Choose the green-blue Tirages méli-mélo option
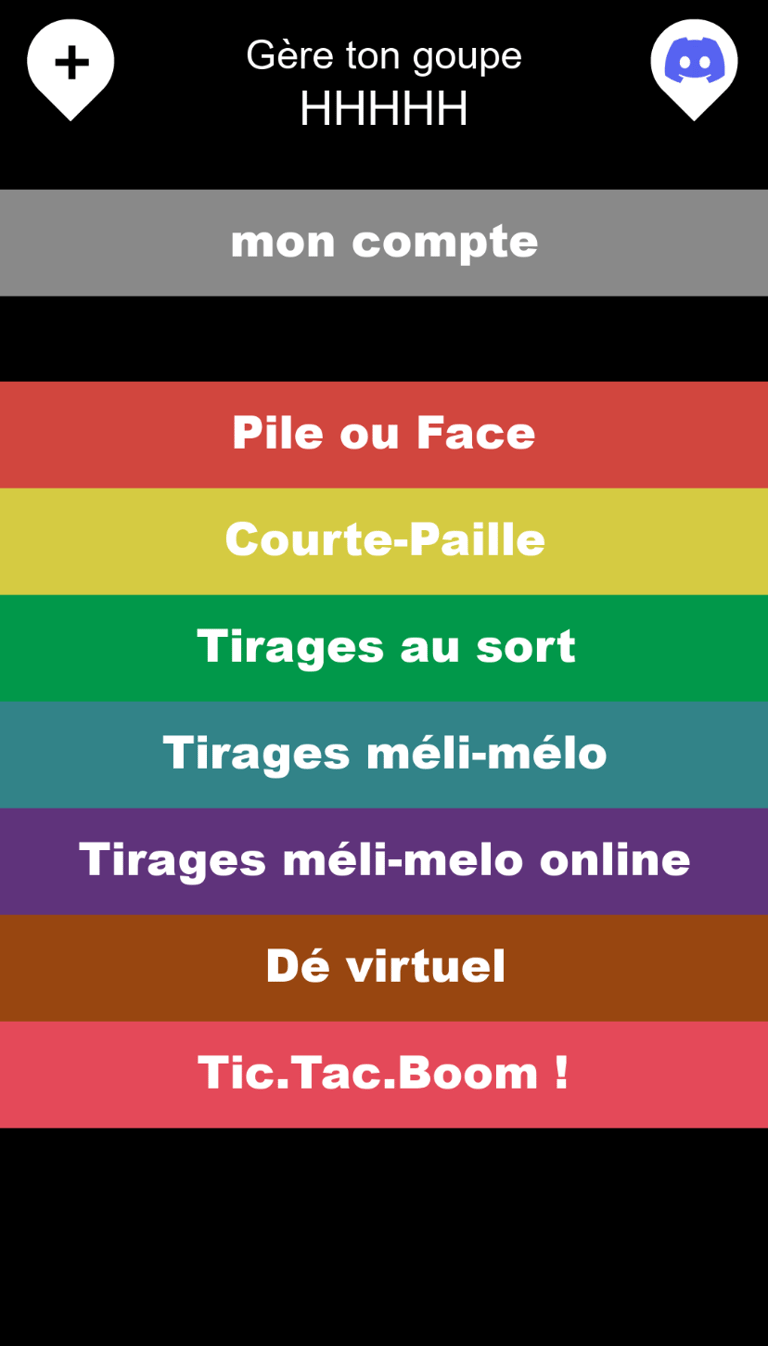Viewport: 768px width, 1346px height. [384, 754]
